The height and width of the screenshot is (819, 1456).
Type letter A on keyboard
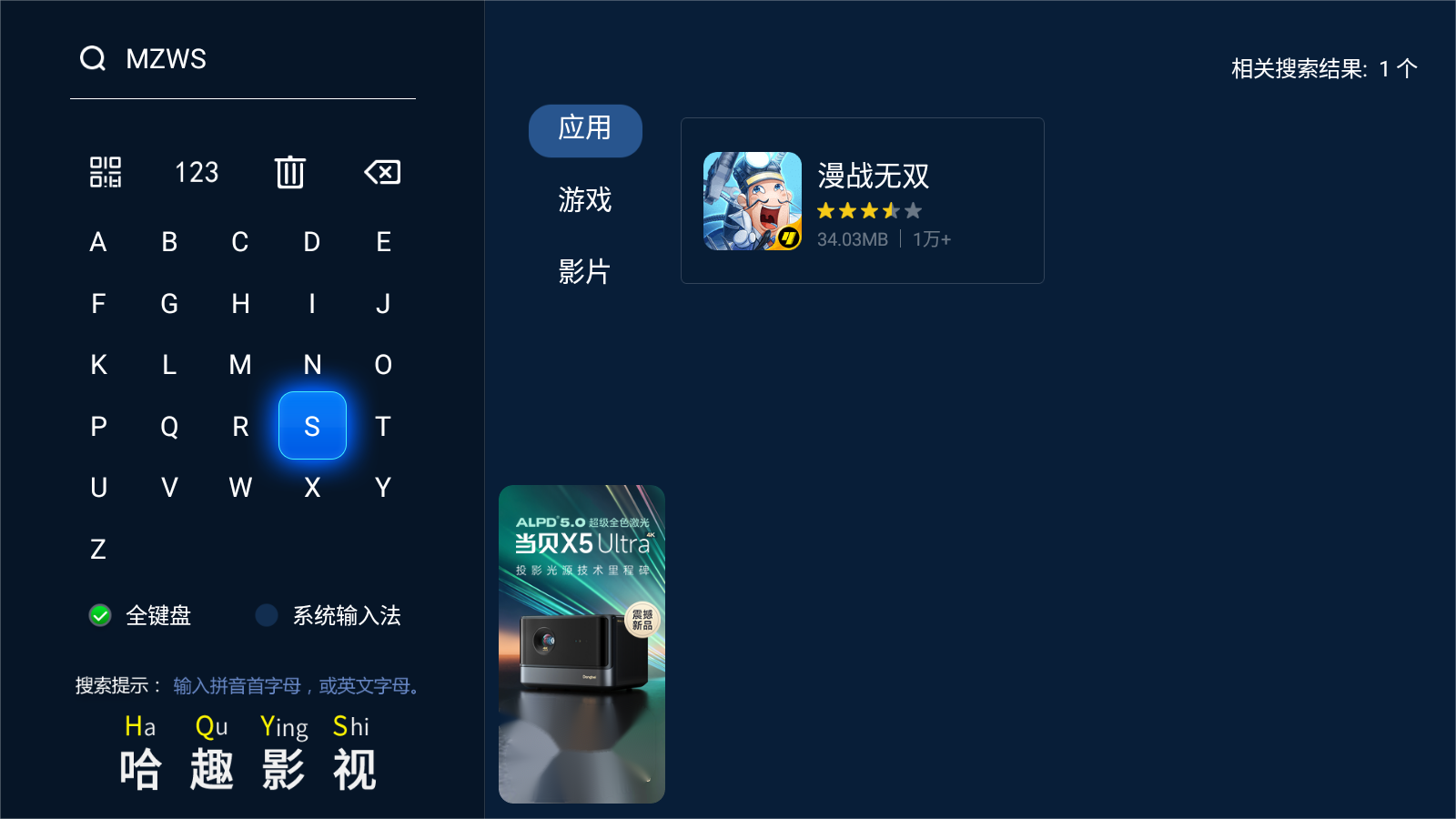pyautogui.click(x=98, y=242)
